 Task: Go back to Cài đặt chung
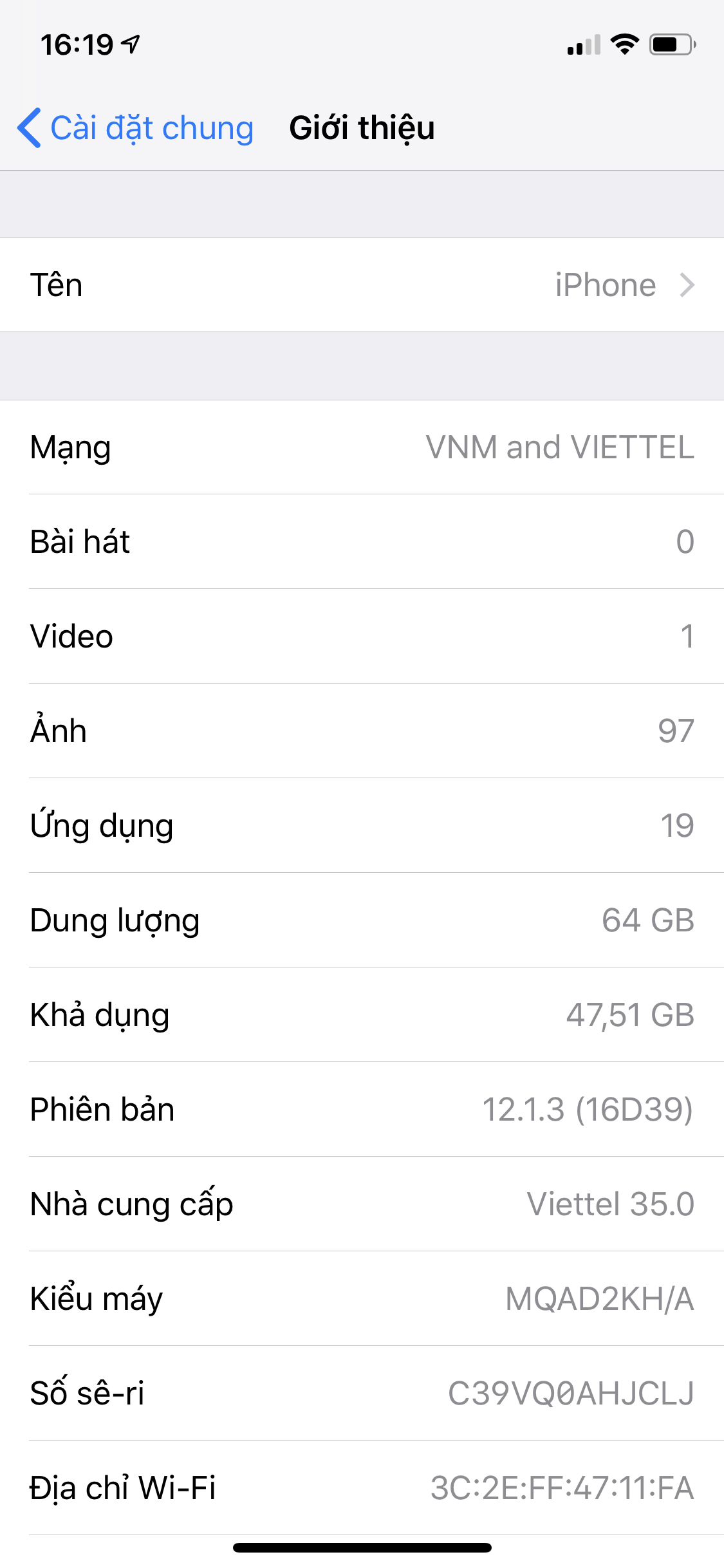tap(136, 128)
